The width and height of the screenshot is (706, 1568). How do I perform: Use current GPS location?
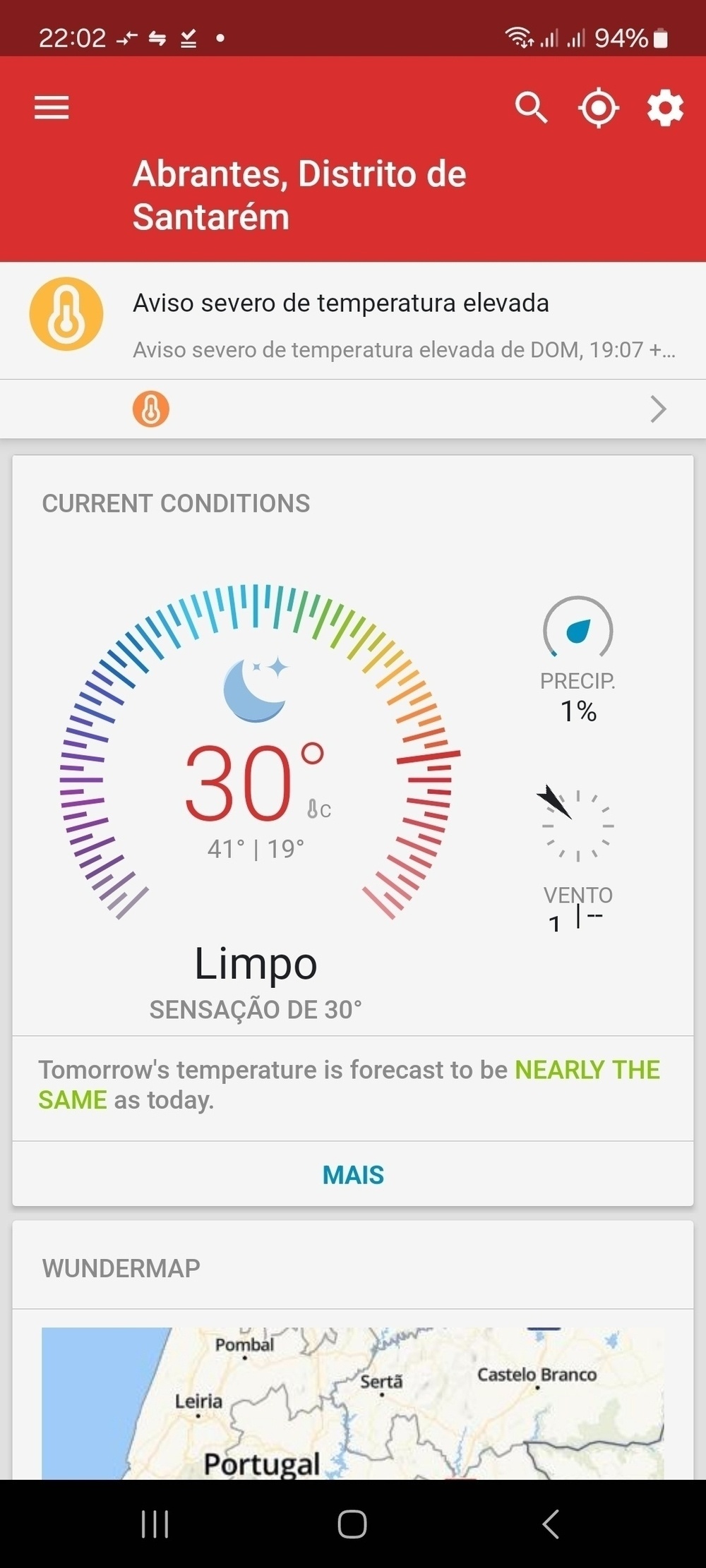598,108
